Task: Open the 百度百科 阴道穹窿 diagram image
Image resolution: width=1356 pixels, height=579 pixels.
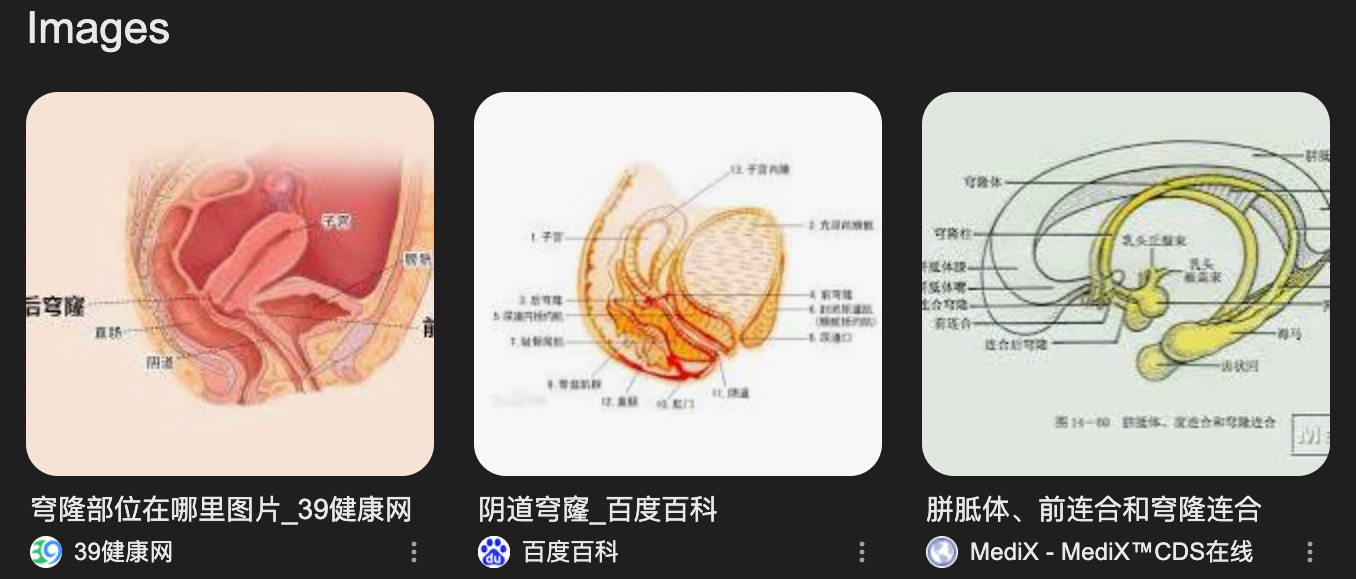Action: pos(677,283)
